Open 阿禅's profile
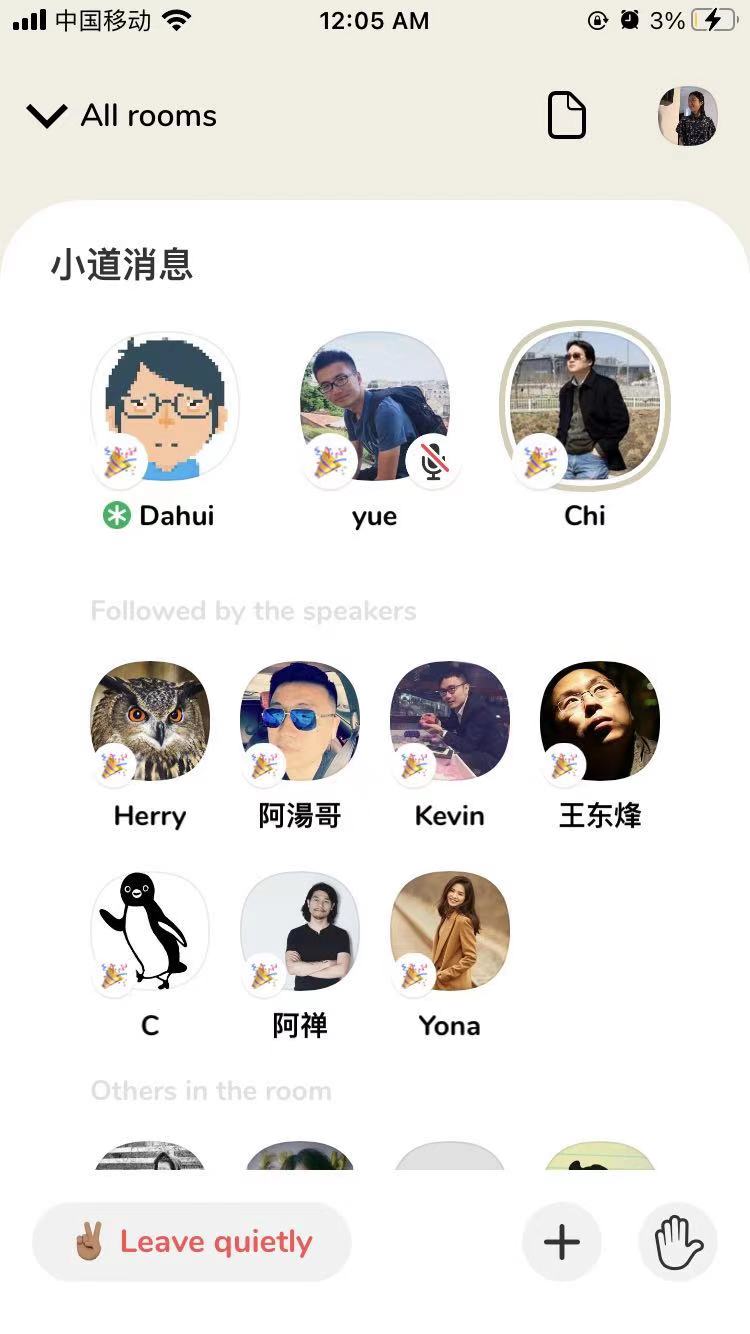This screenshot has width=750, height=1334. (x=300, y=931)
